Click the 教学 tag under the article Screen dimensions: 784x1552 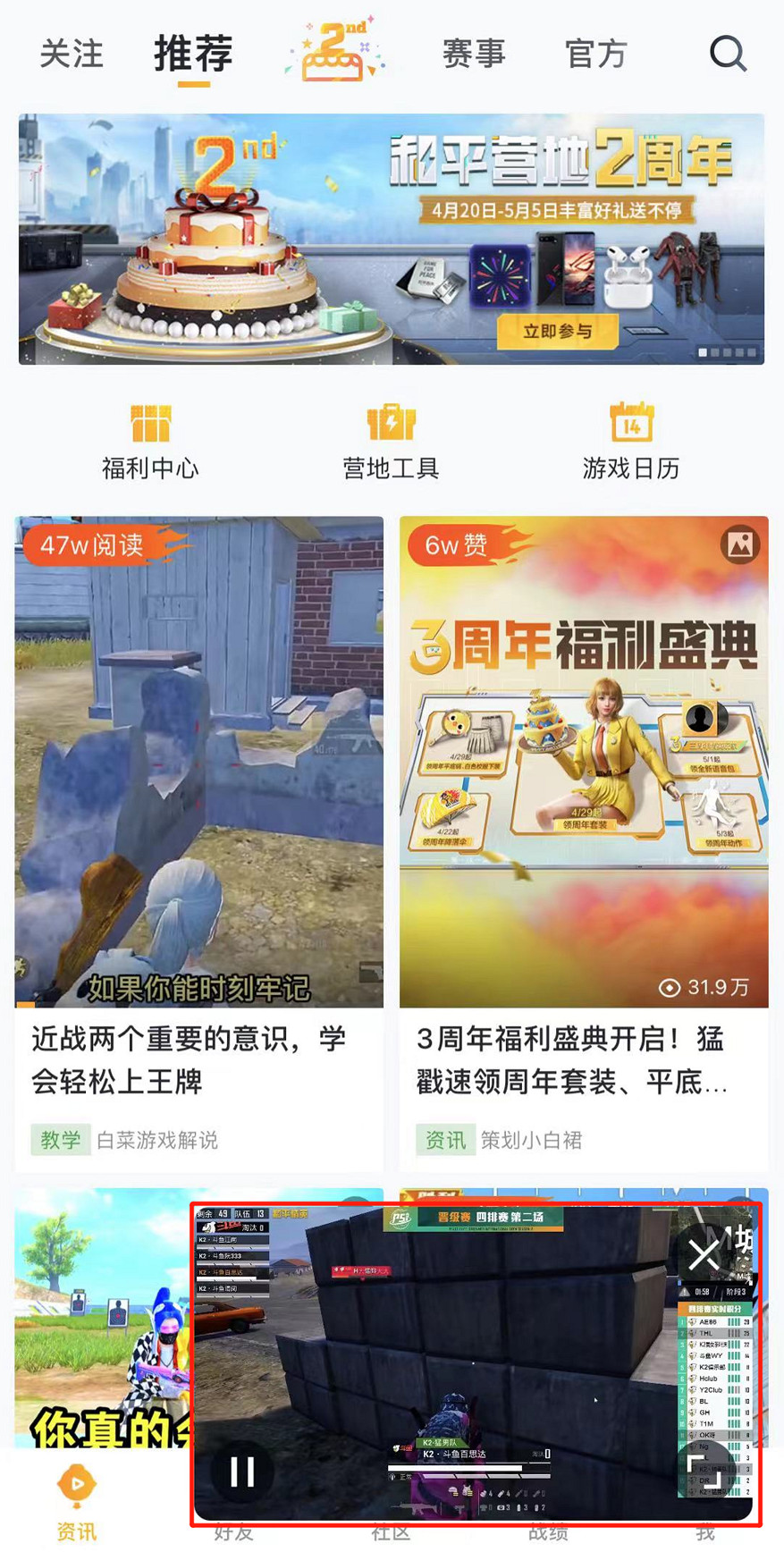click(60, 1140)
